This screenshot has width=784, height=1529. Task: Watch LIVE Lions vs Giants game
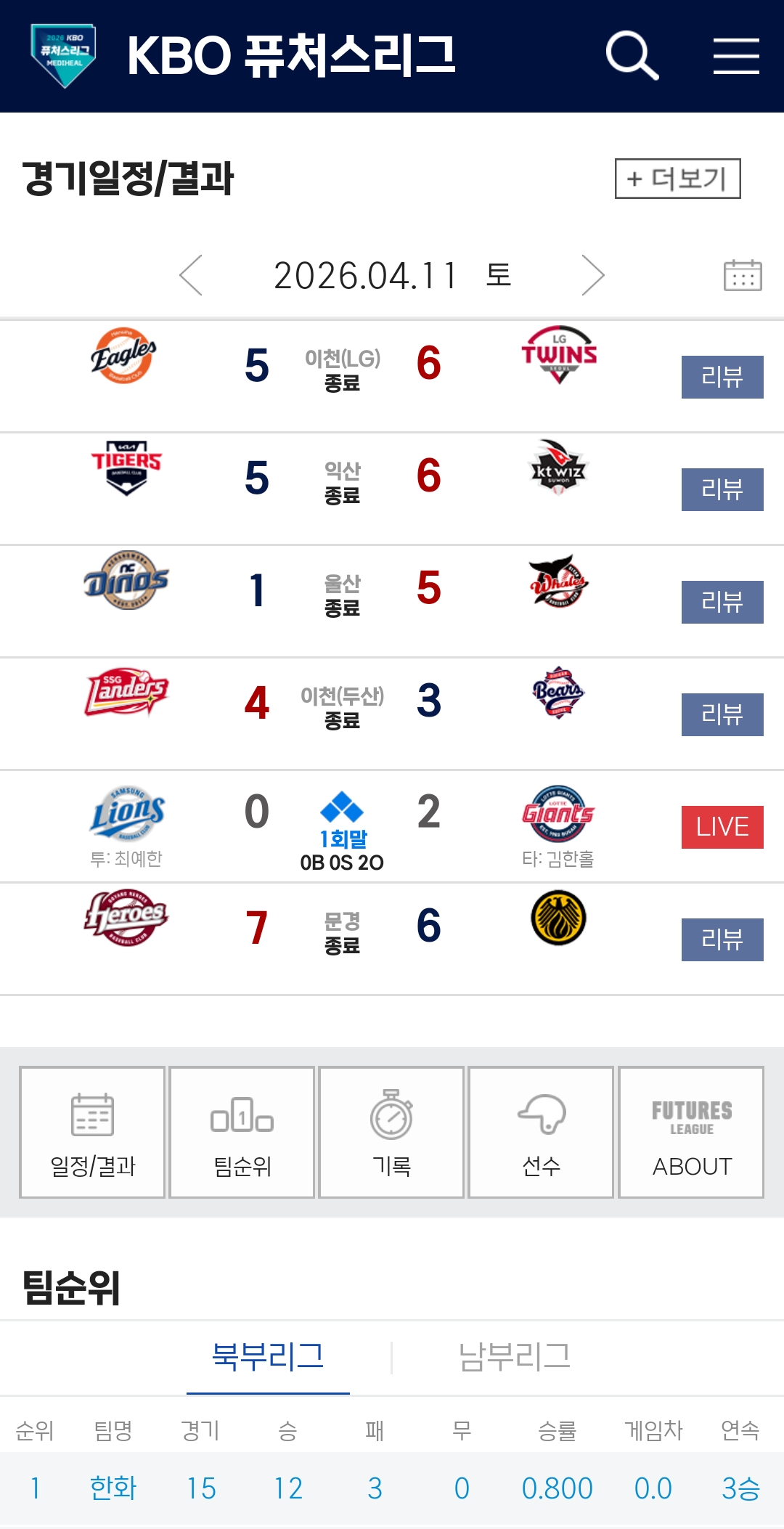722,827
